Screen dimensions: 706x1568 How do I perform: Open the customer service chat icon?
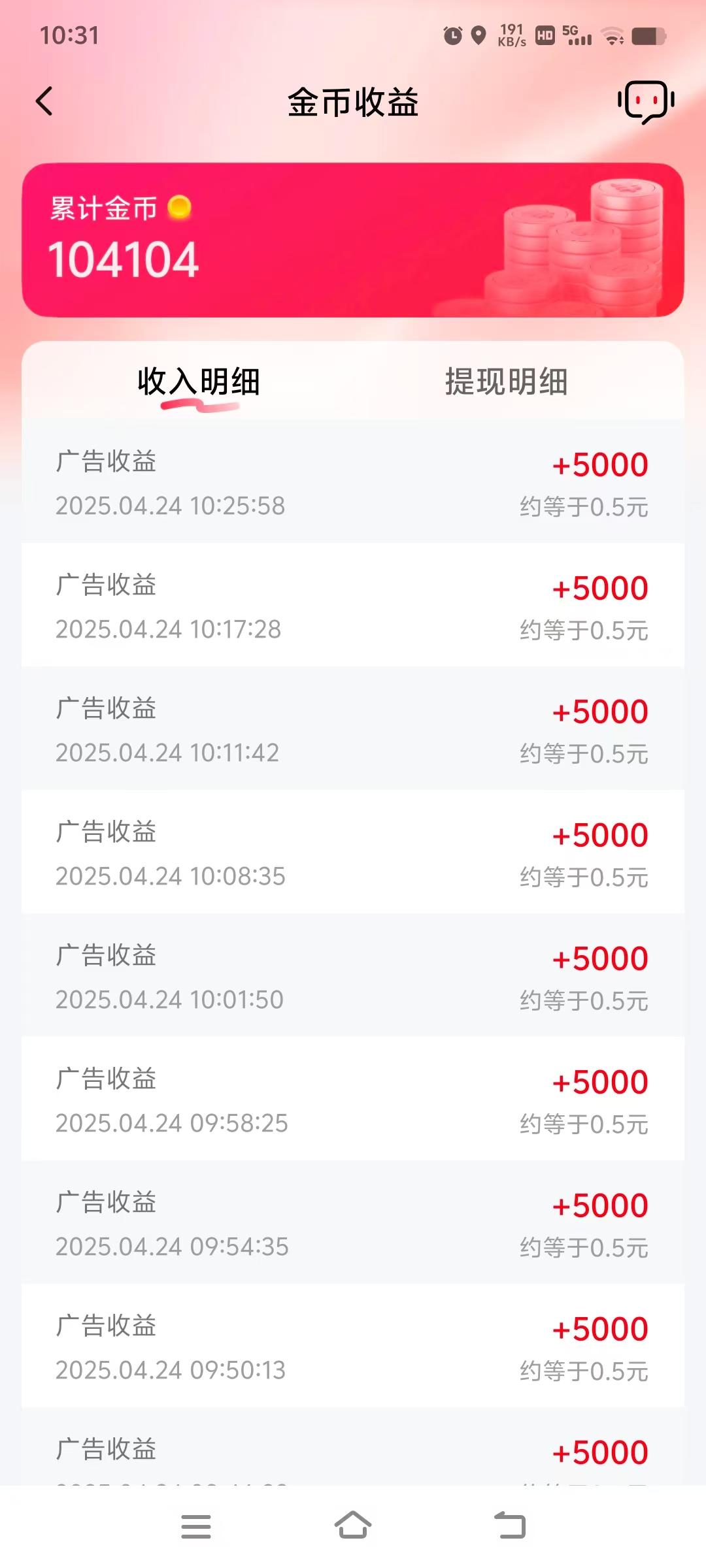pos(646,102)
